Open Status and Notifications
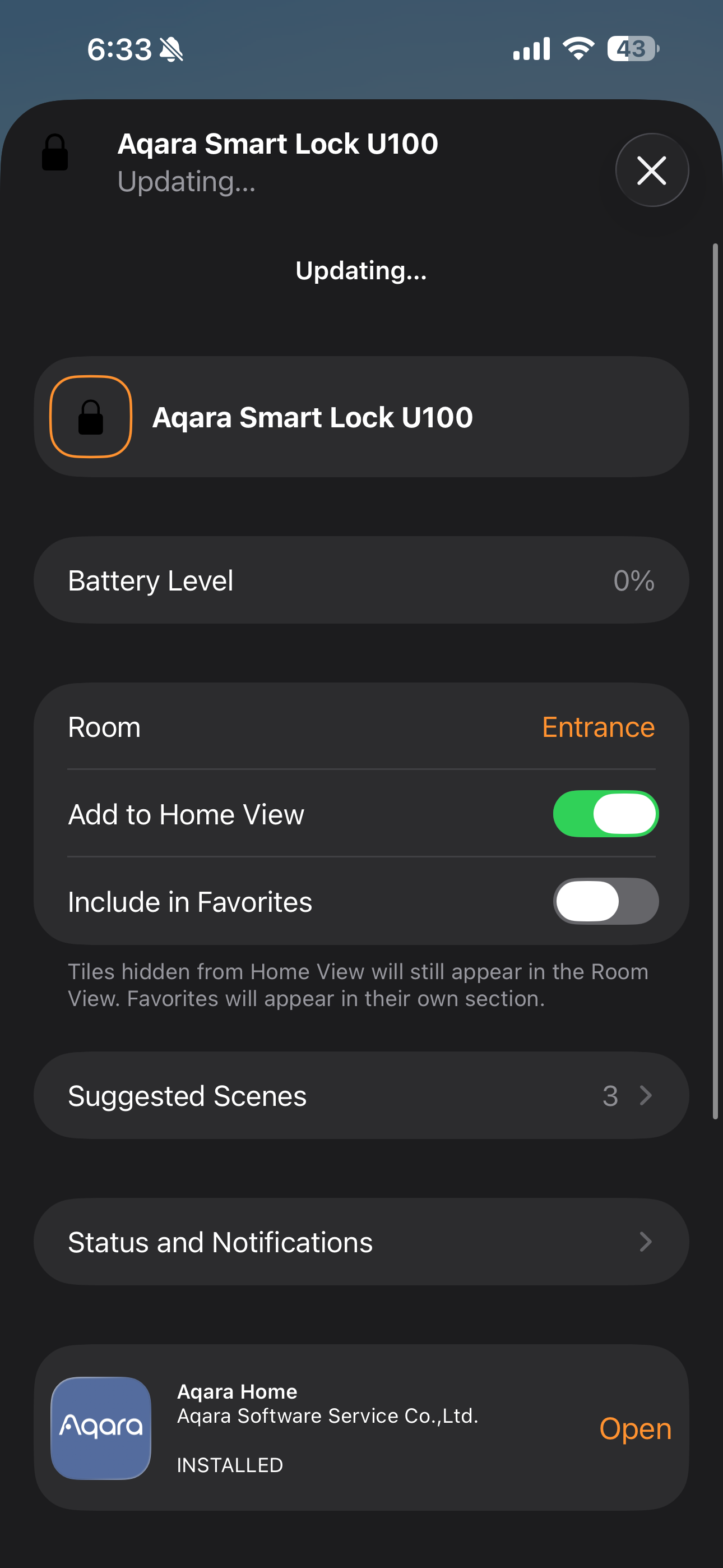Screen dimensions: 723x1568 [361, 1242]
